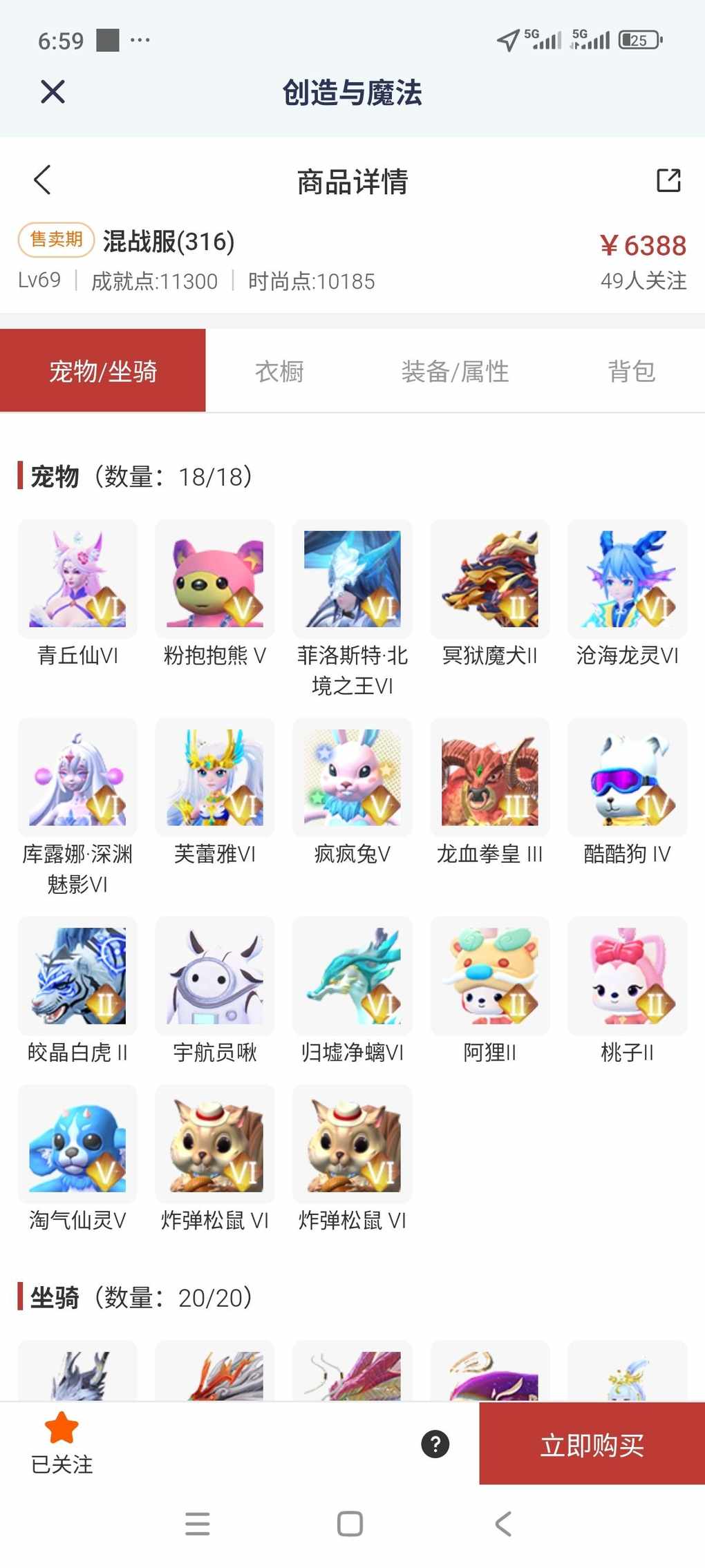Image resolution: width=705 pixels, height=1568 pixels.
Task: Tap the 归墟净螭VI pet
Action: (352, 976)
